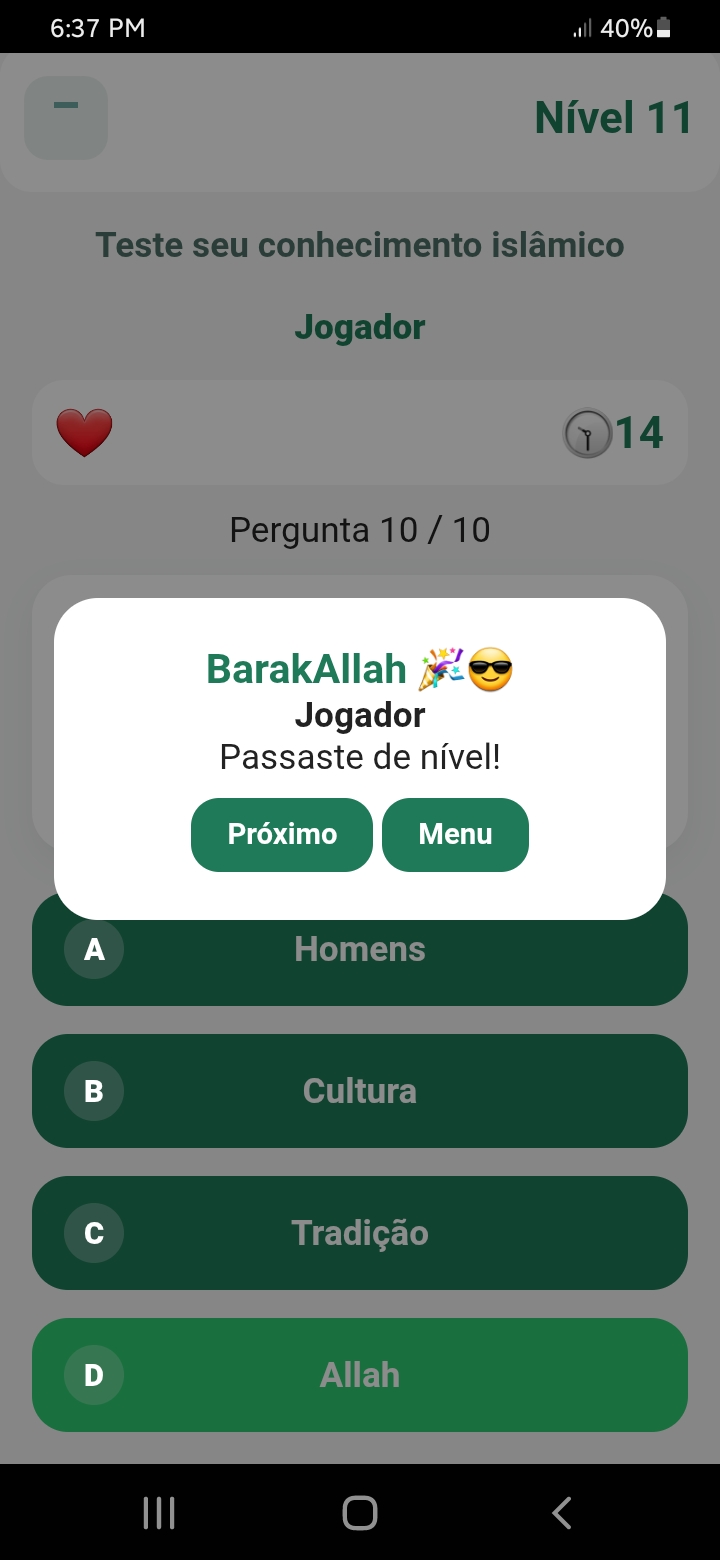Pick answer C Tradição
Image resolution: width=720 pixels, height=1560 pixels.
click(360, 1233)
